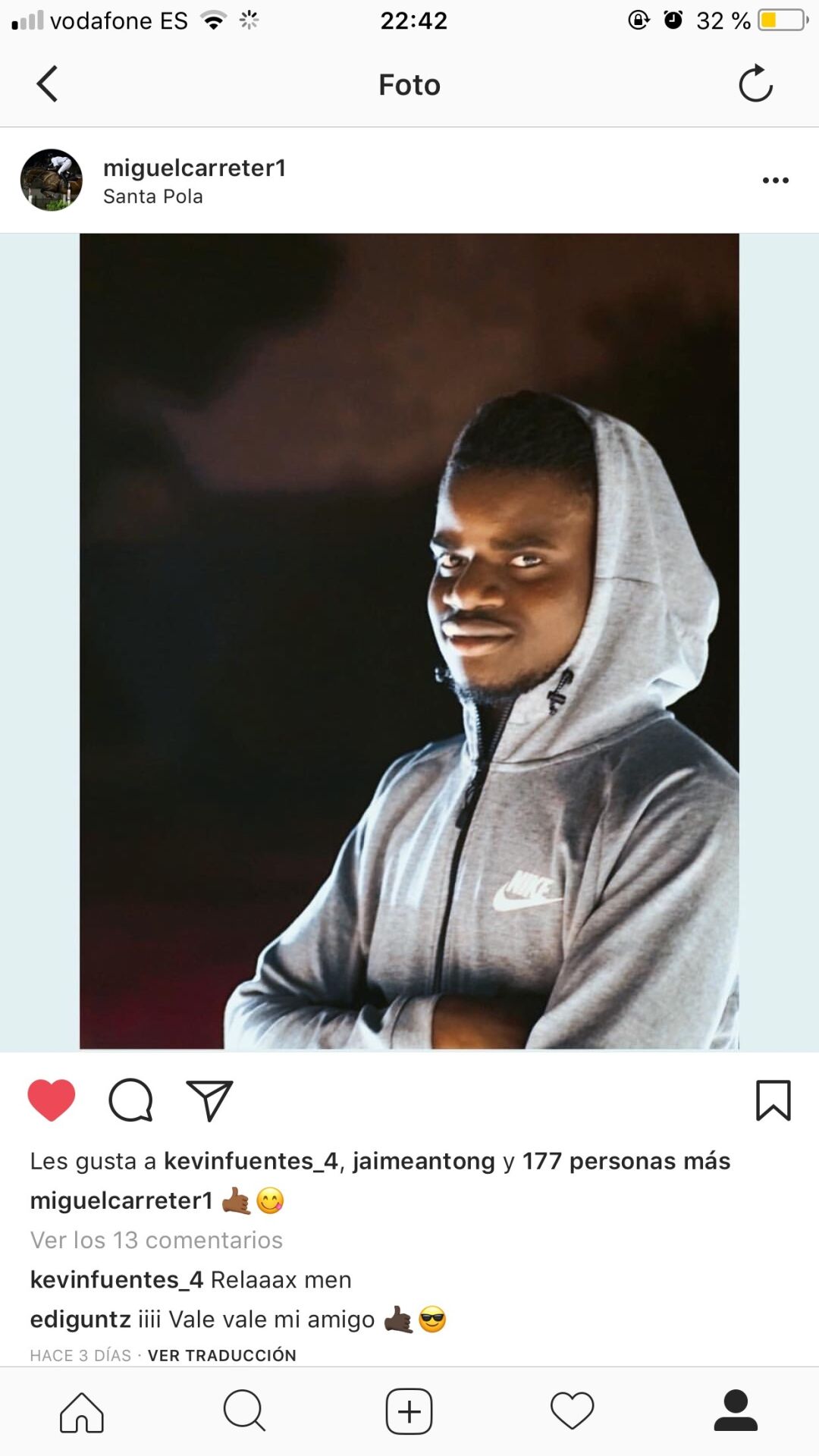Image resolution: width=819 pixels, height=1456 pixels.
Task: Open the post's three-dot options menu
Action: [775, 180]
